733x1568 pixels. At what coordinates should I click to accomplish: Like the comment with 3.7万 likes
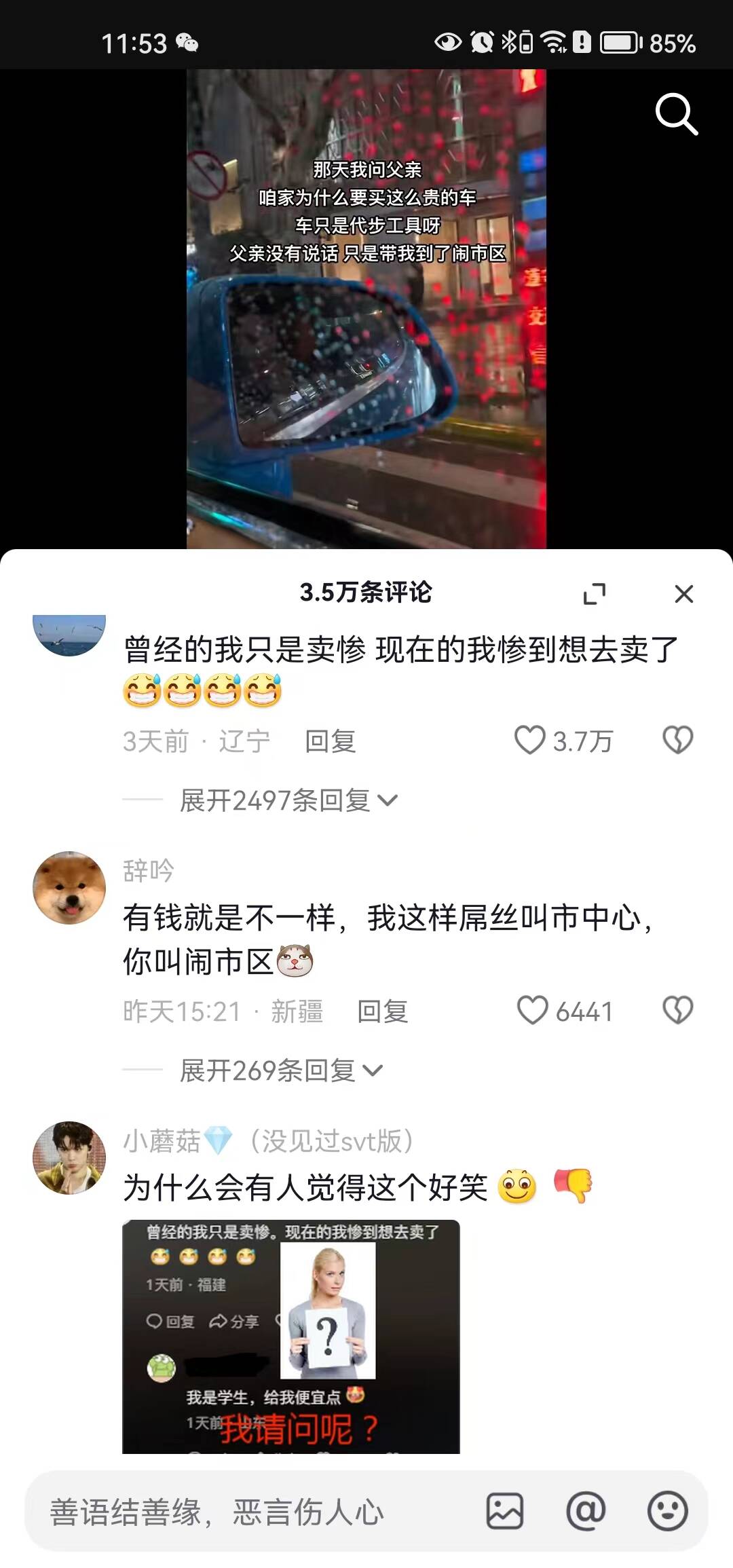tap(530, 740)
